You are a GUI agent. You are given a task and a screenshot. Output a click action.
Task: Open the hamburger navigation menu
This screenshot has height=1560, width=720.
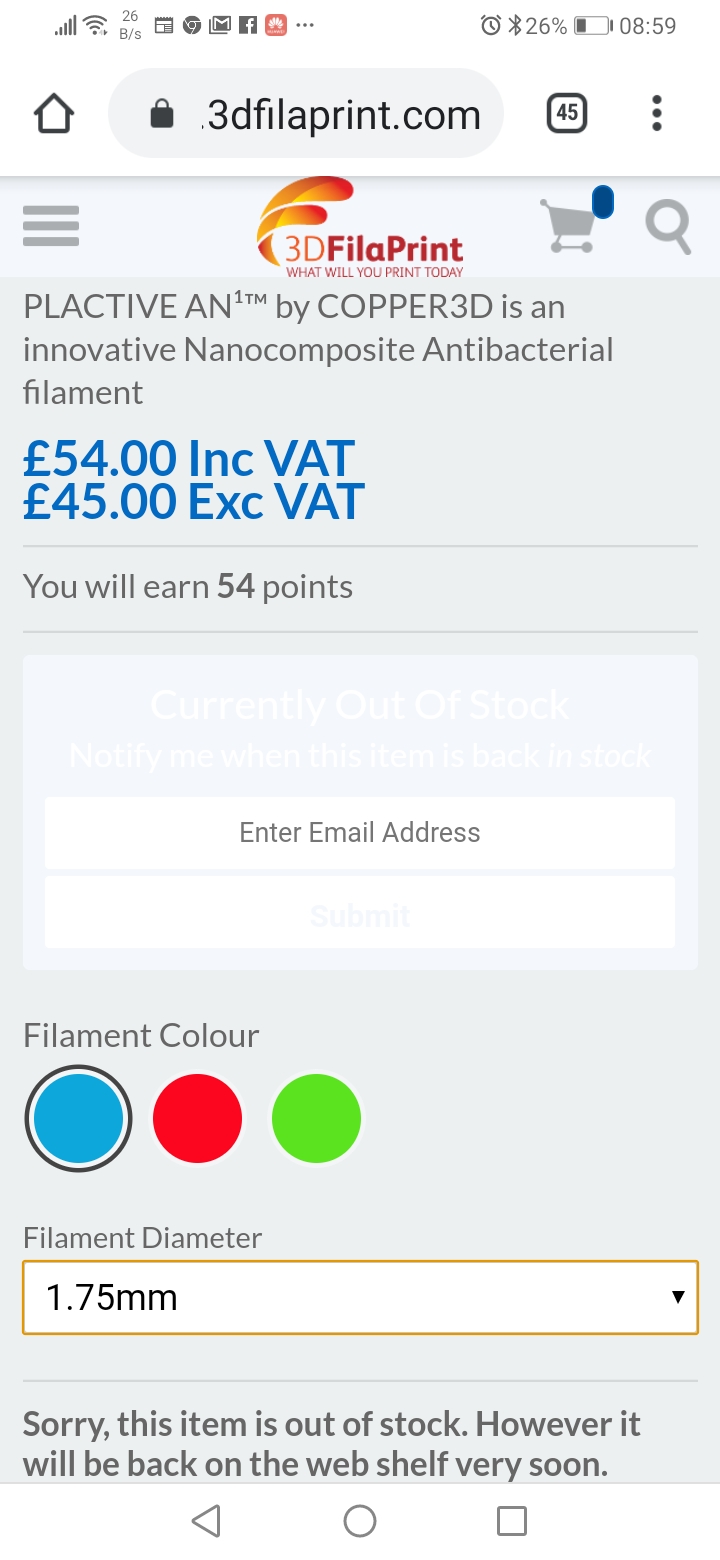[51, 225]
